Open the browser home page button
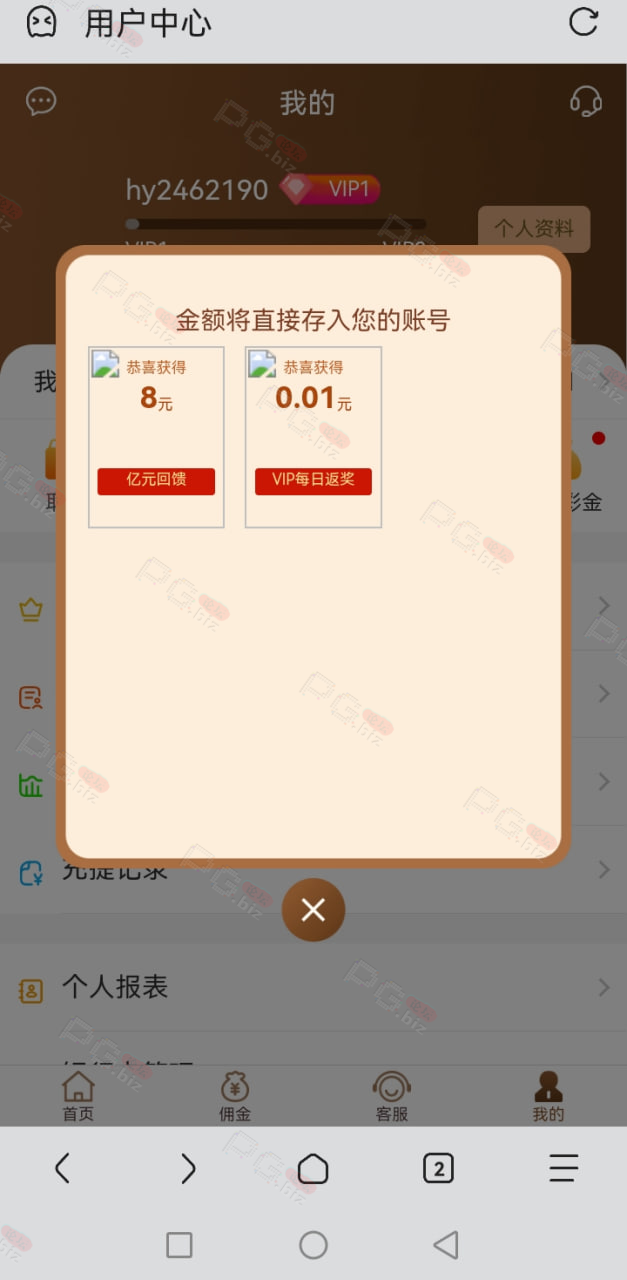 tap(313, 1168)
